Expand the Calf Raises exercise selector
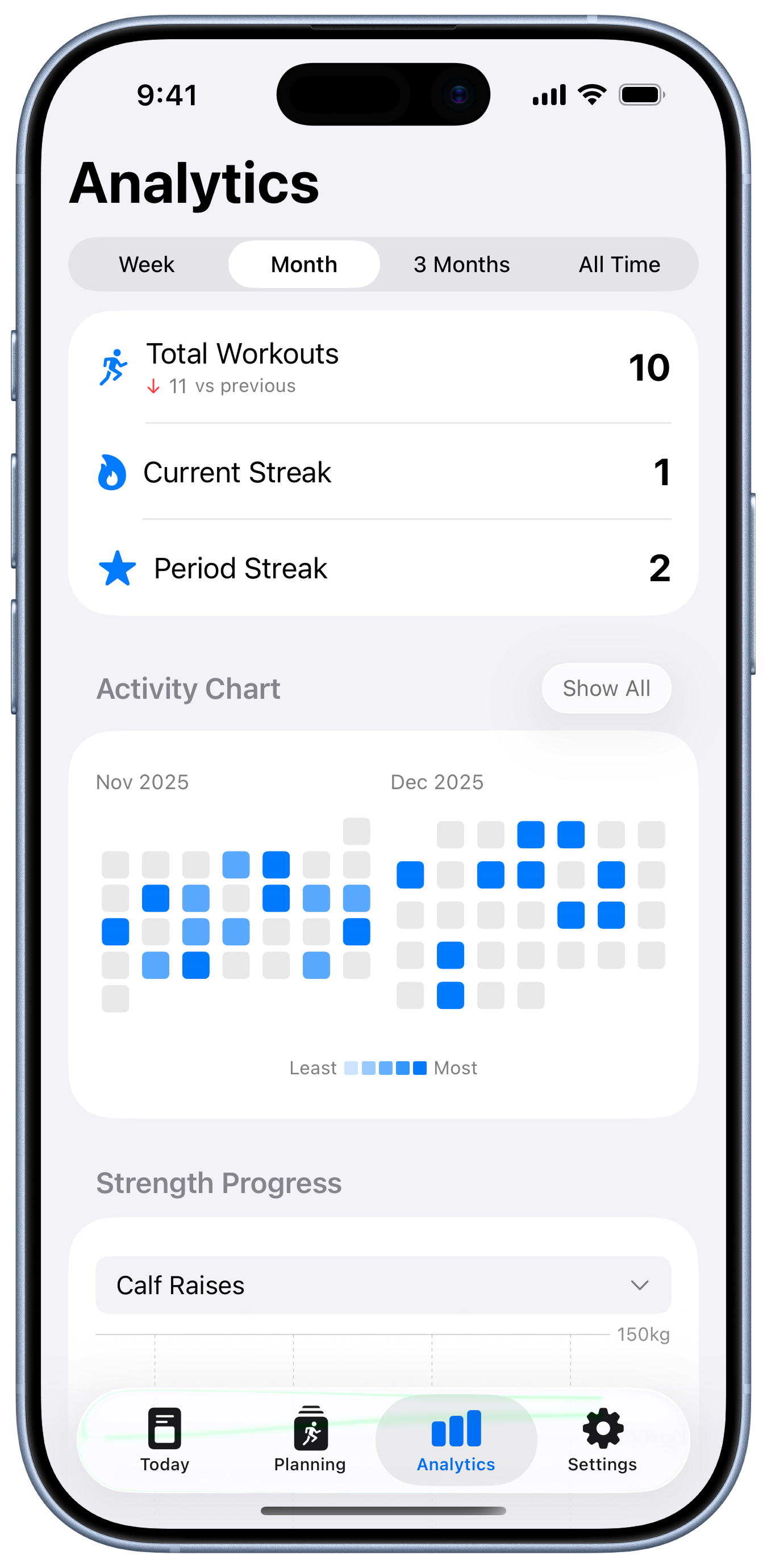The width and height of the screenshot is (767, 1568). 383,1285
